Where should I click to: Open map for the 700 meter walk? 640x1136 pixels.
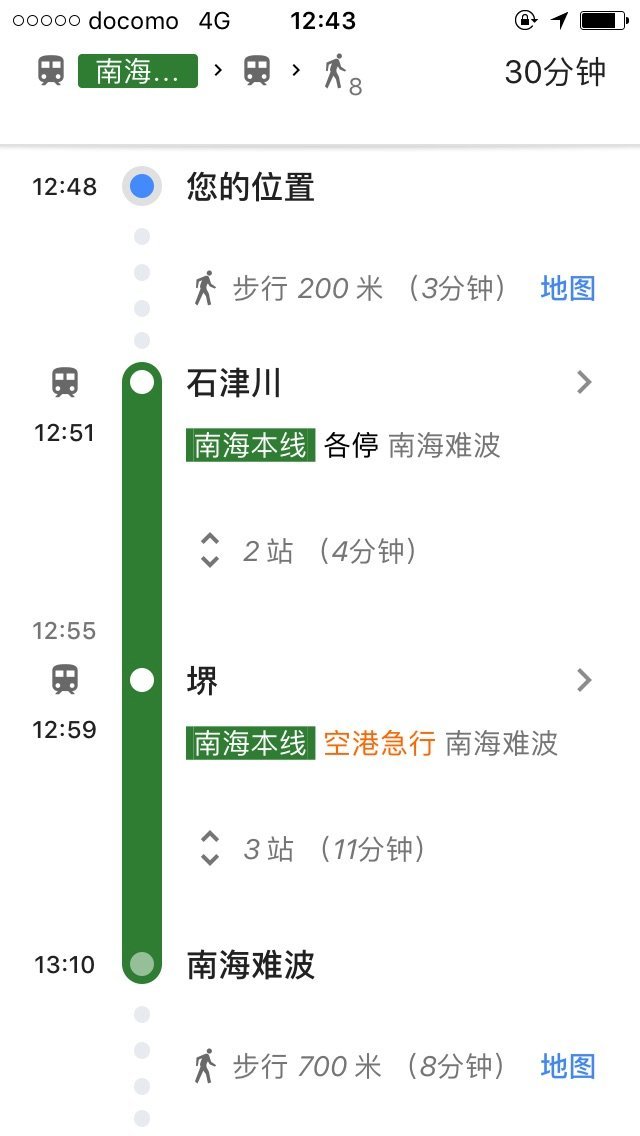click(568, 1066)
